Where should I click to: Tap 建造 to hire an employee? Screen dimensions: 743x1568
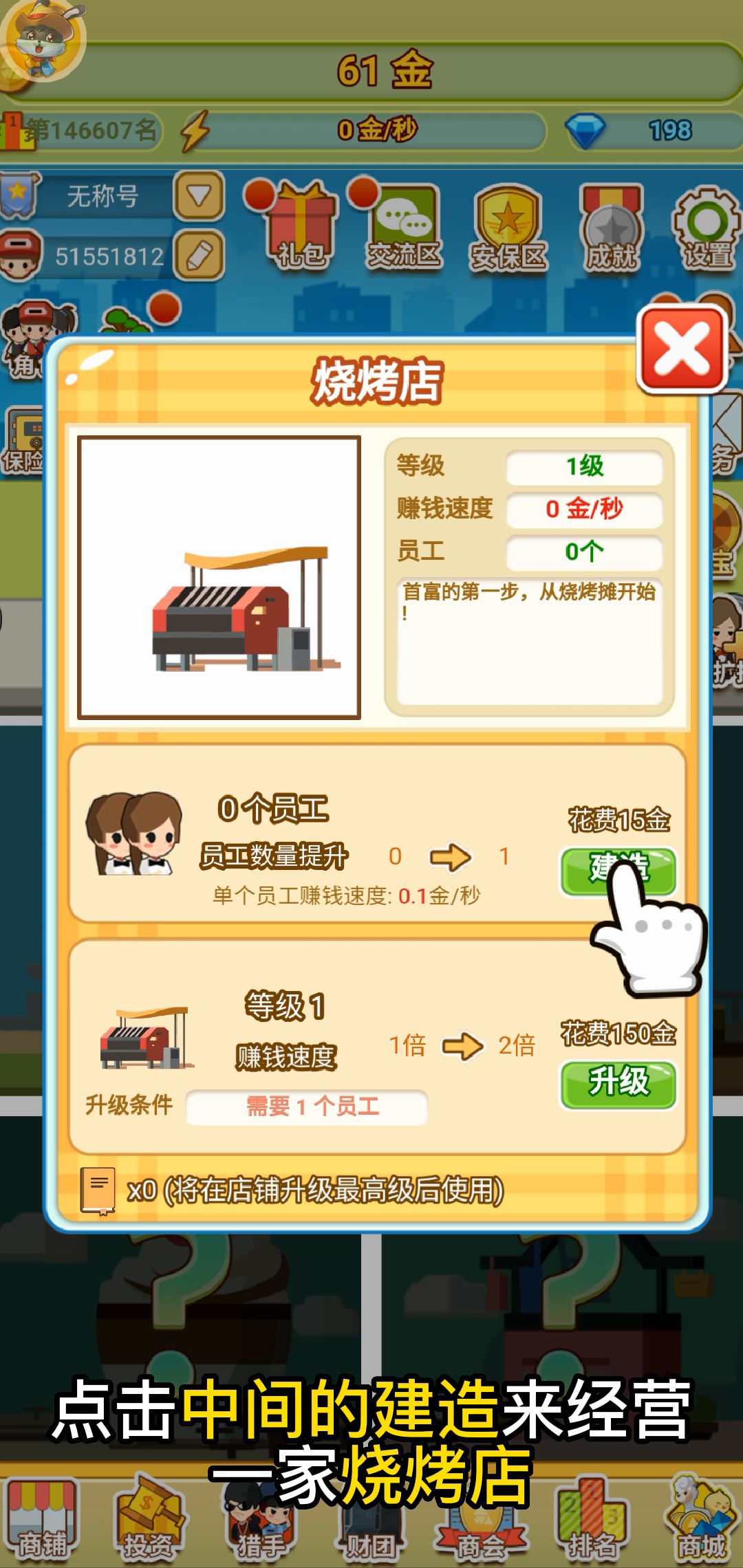click(x=618, y=870)
